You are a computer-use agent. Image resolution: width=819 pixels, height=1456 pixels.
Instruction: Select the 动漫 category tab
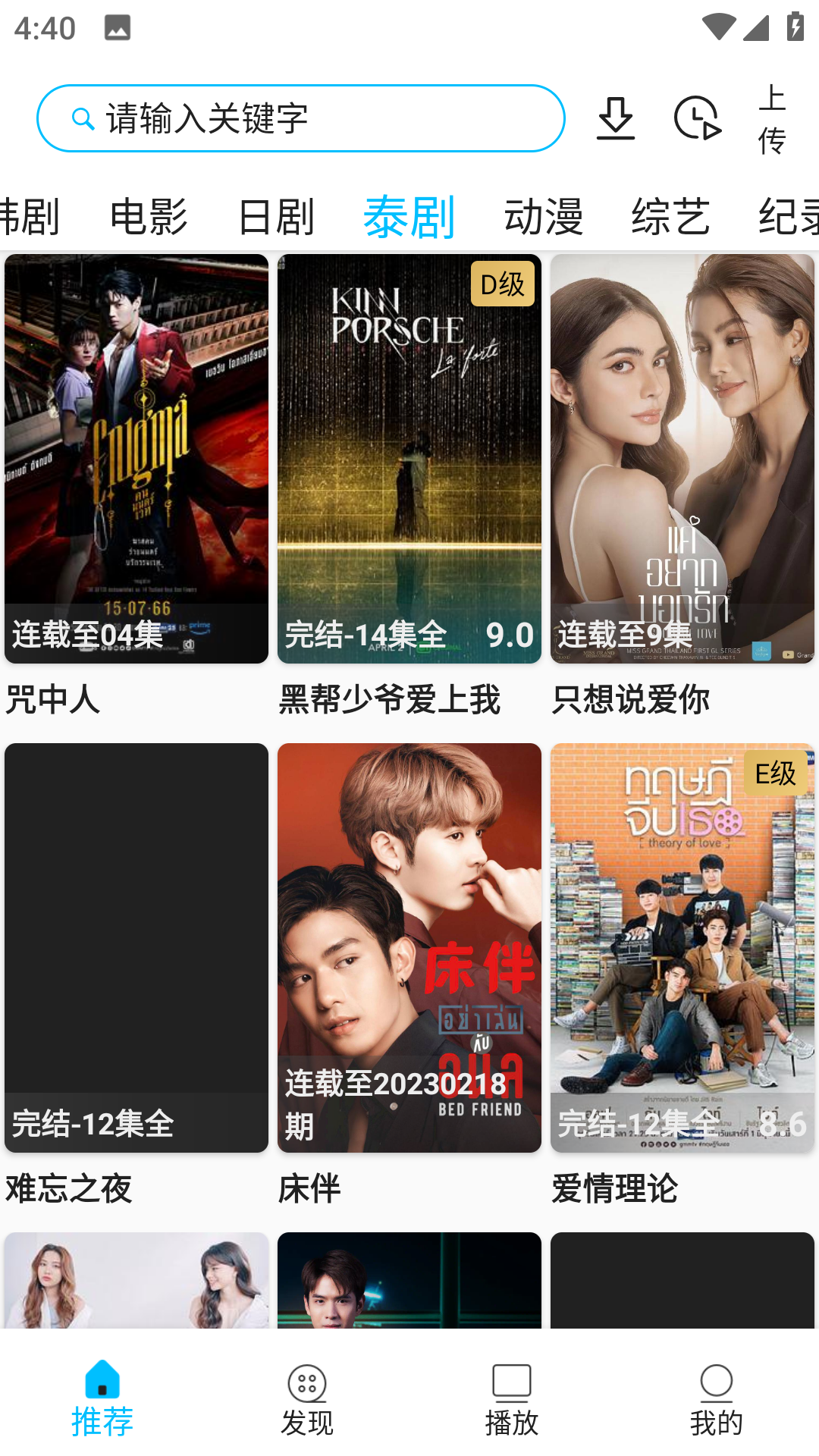543,217
